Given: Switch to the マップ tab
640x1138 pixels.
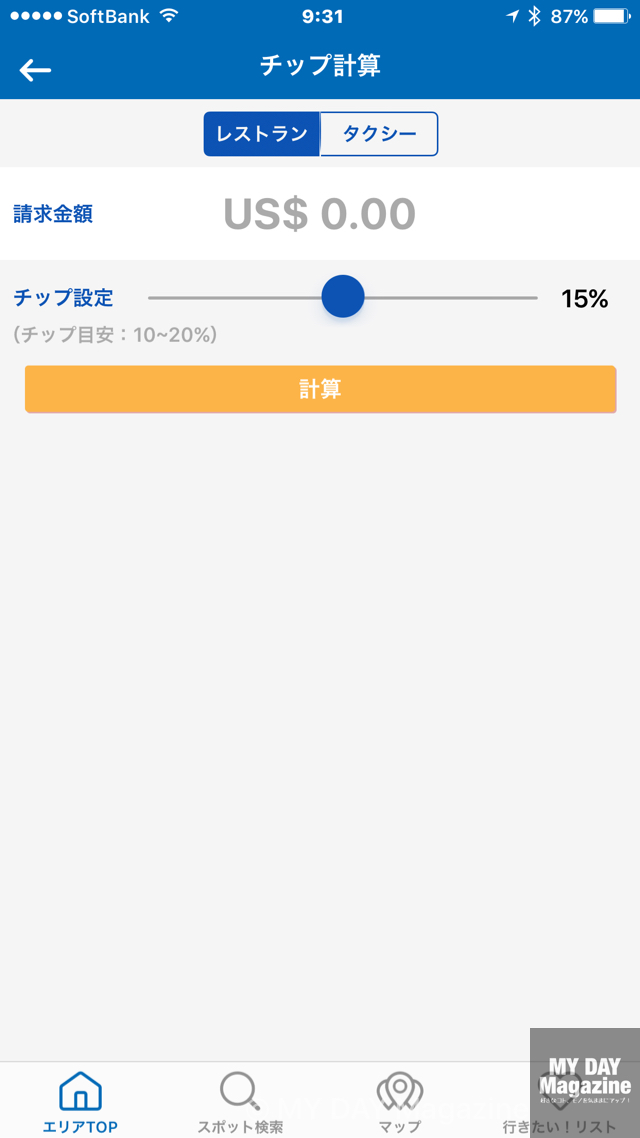Looking at the screenshot, I should tap(399, 1101).
